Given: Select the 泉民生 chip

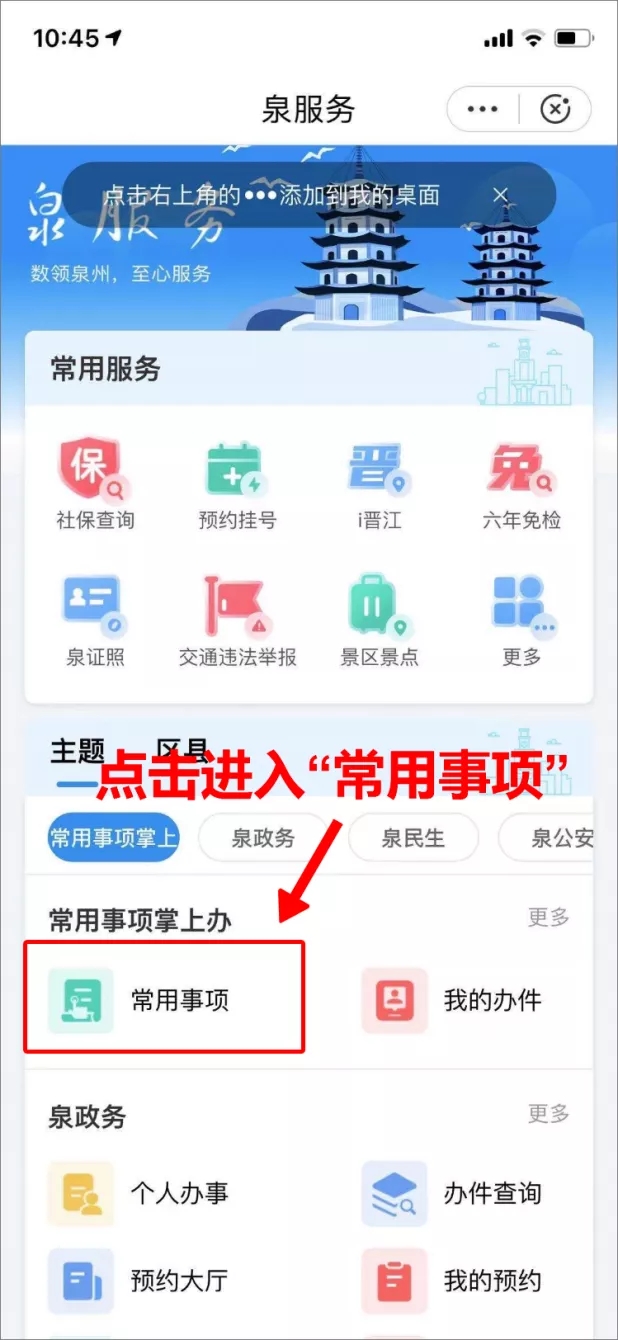Looking at the screenshot, I should [x=413, y=838].
